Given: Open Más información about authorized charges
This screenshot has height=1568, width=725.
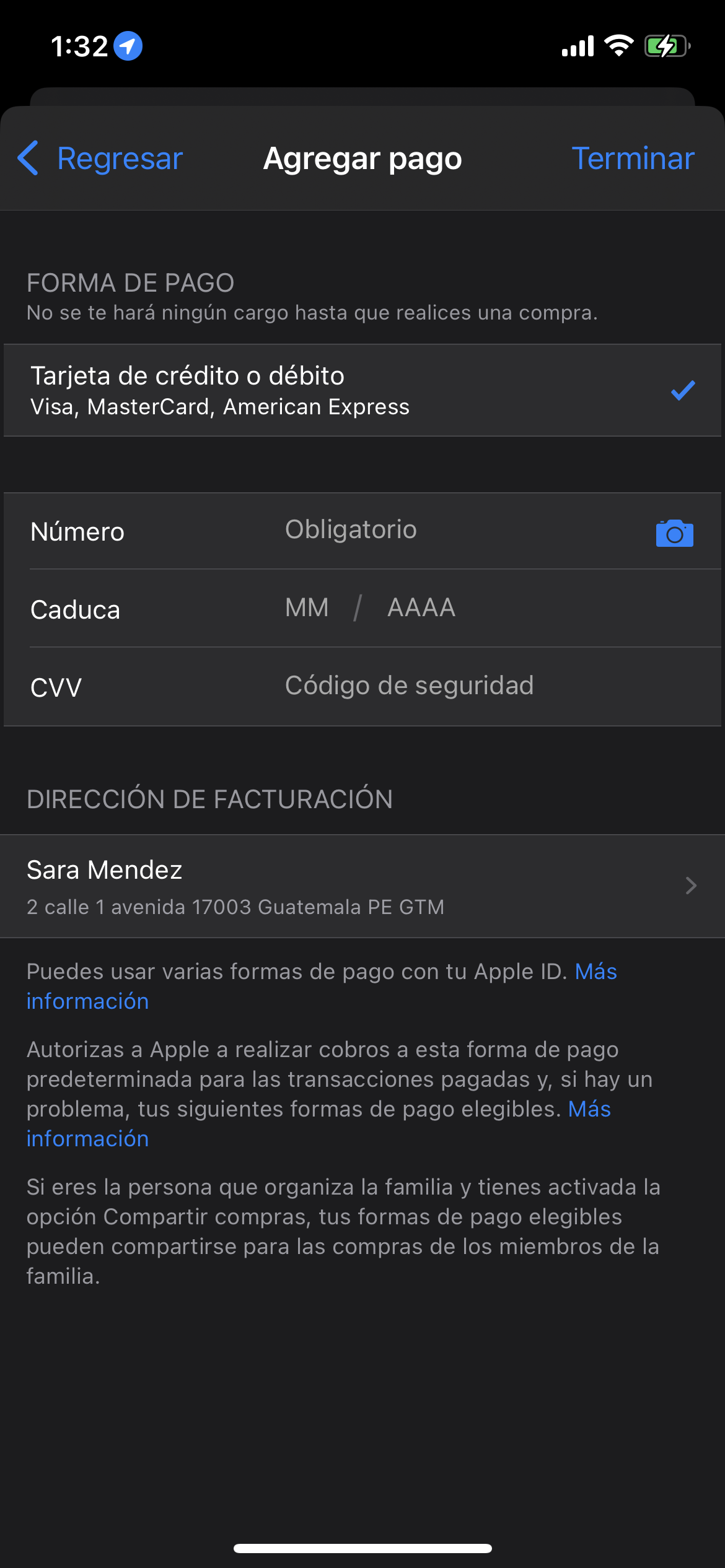Looking at the screenshot, I should [x=589, y=1109].
